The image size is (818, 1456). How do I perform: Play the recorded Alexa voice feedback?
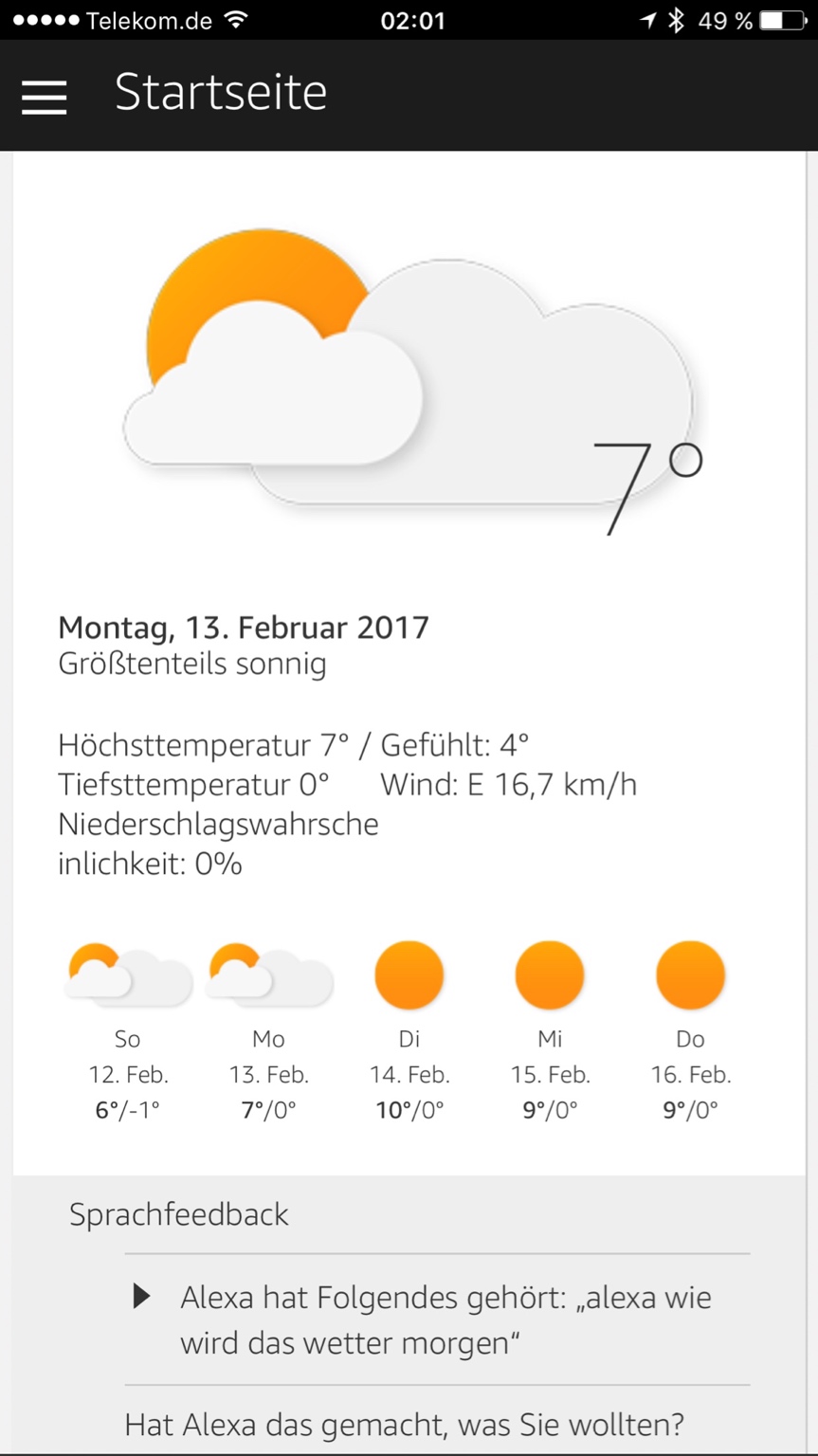coord(142,1296)
